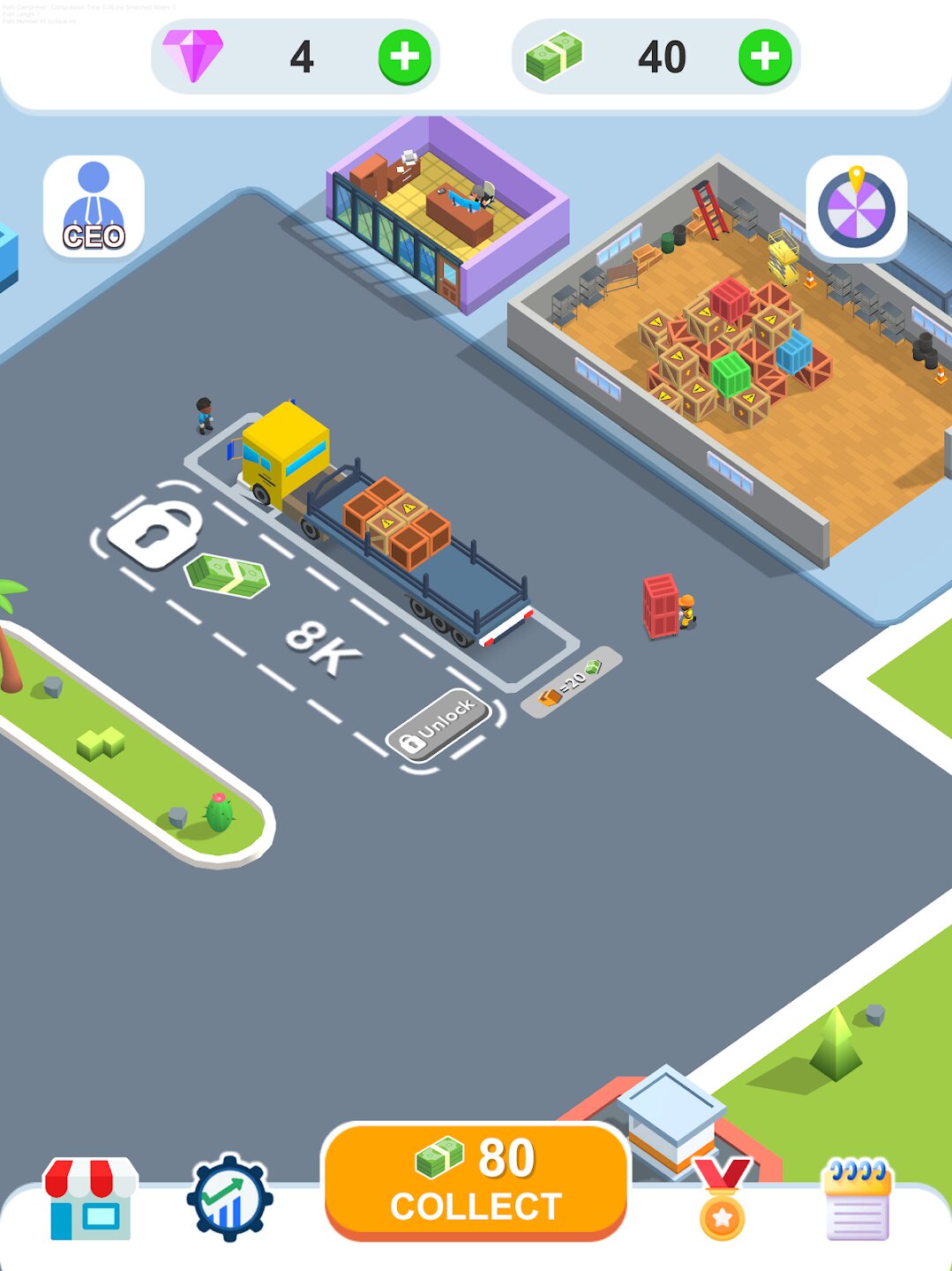Add more gems with plus button
This screenshot has height=1271, width=952.
pos(404,58)
